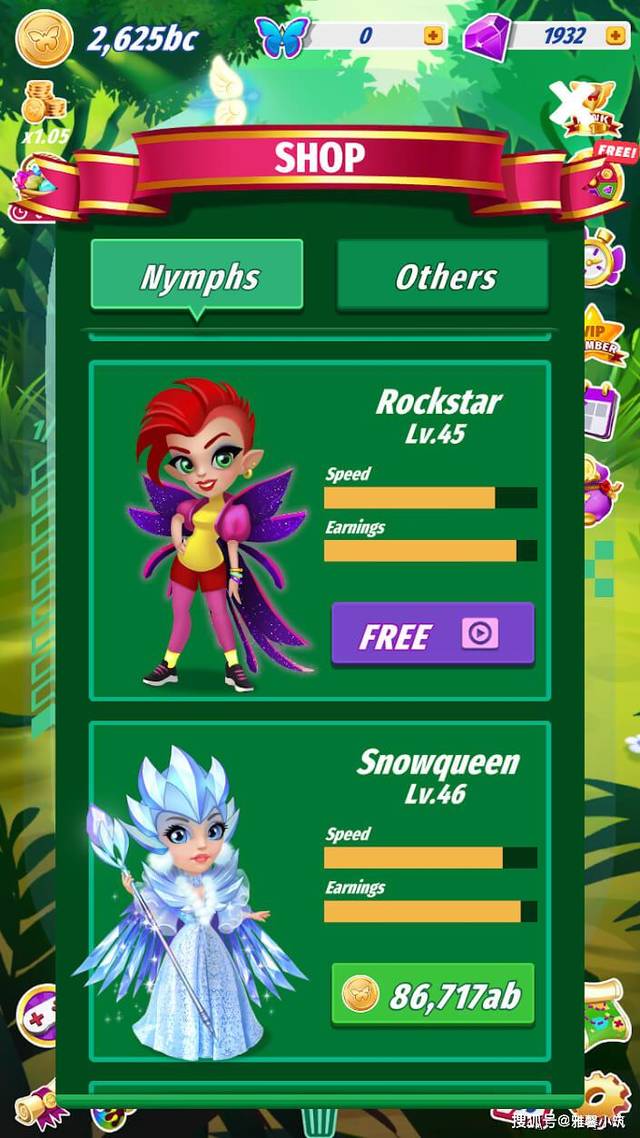Select the Nymphs tab
640x1138 pixels.
(x=197, y=275)
